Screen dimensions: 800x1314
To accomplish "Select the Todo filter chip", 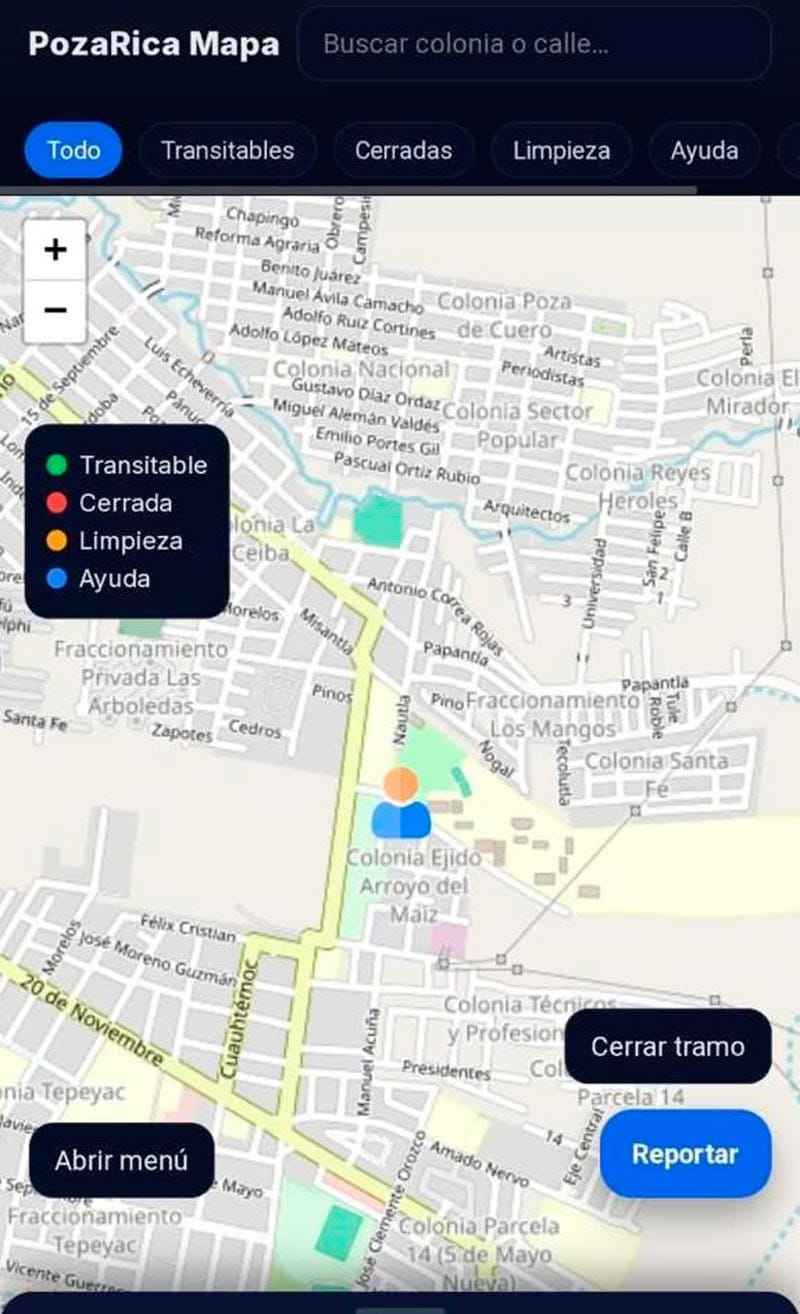I will tap(73, 150).
